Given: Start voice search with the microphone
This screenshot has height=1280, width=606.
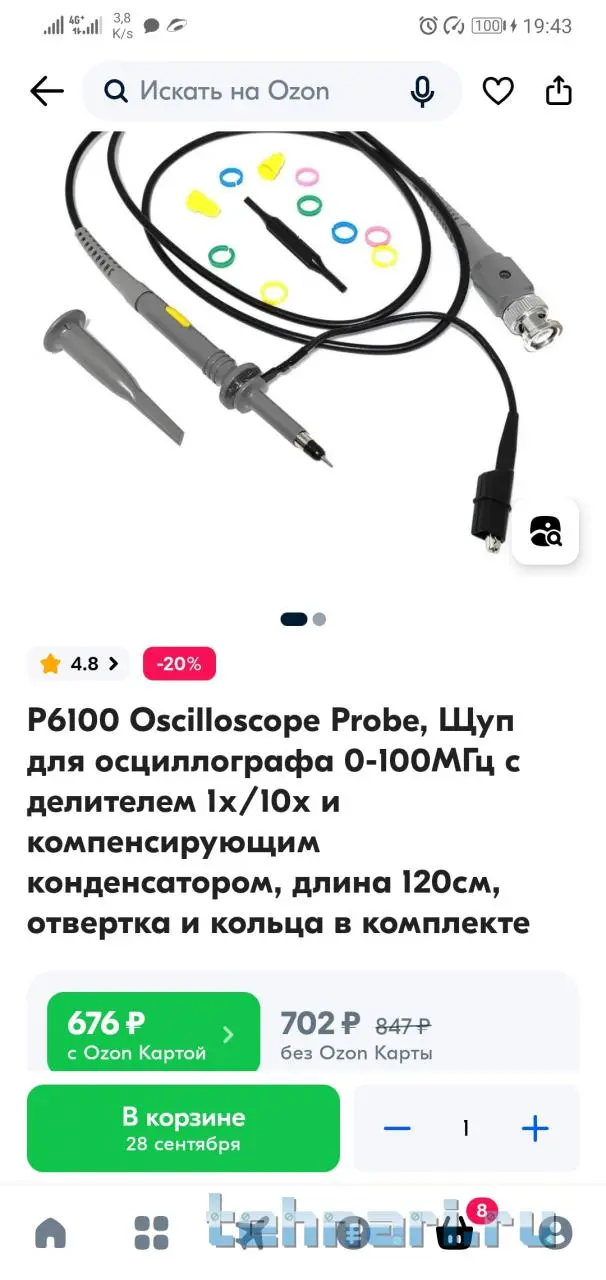Looking at the screenshot, I should coord(422,92).
